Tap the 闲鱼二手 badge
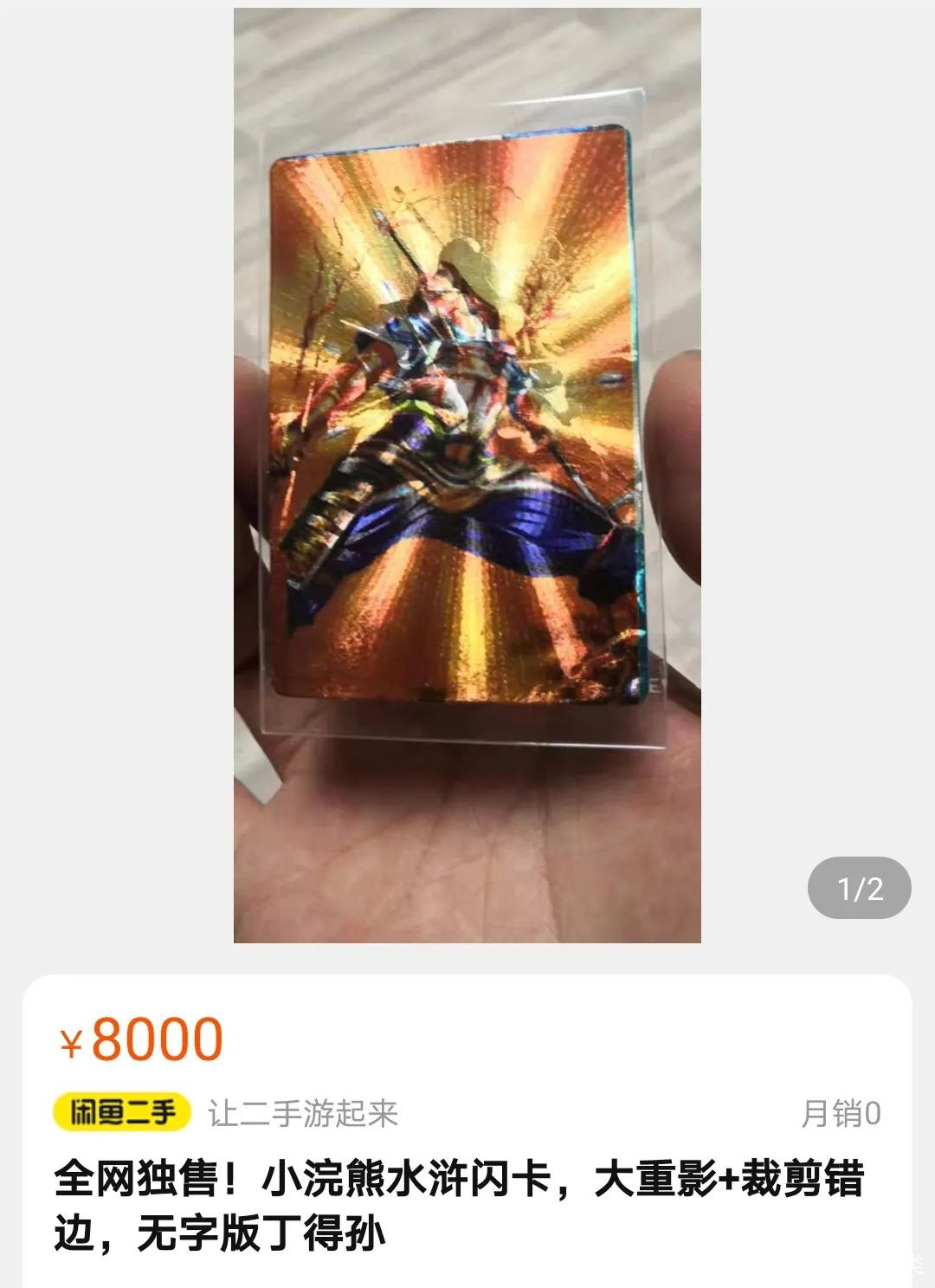The width and height of the screenshot is (935, 1288). point(122,1112)
